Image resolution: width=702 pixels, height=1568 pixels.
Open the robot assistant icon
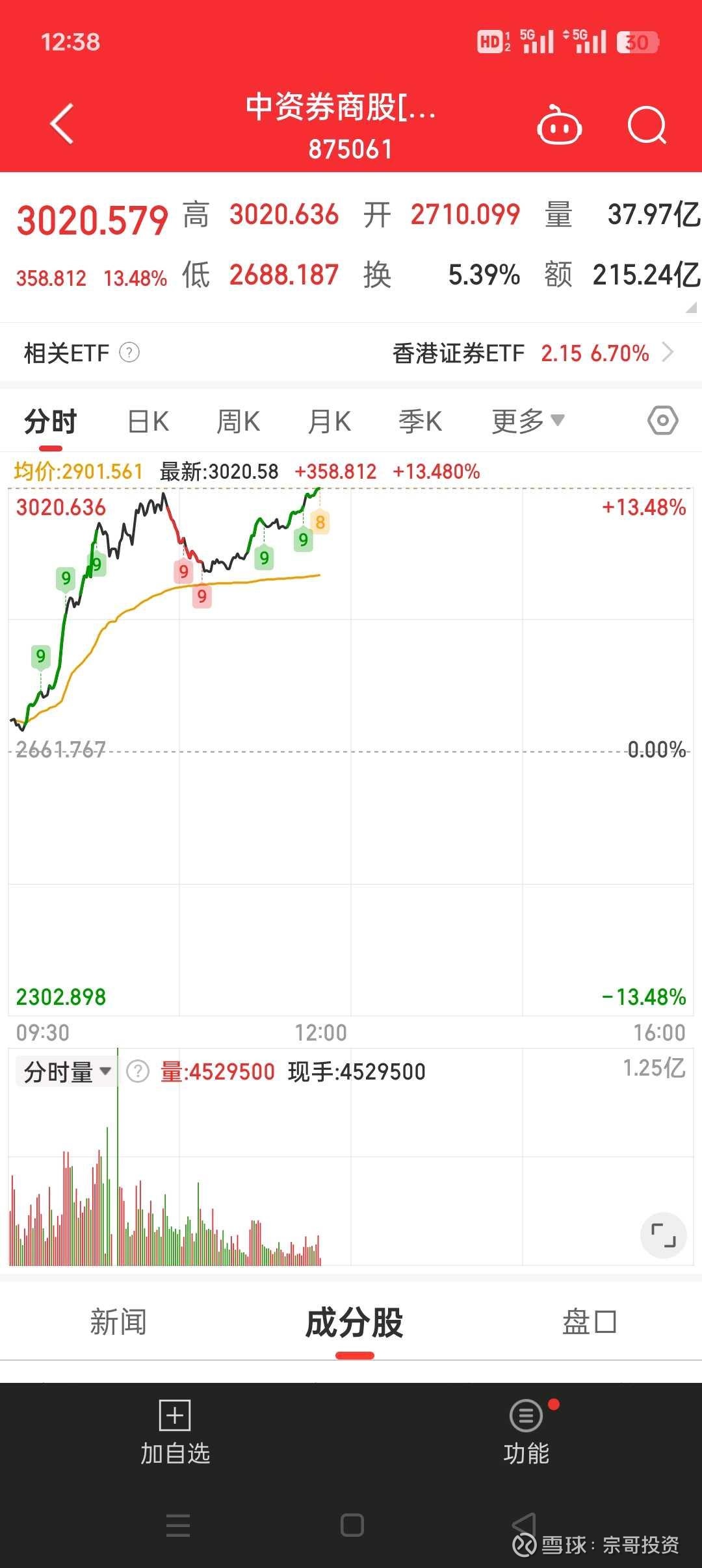point(559,125)
